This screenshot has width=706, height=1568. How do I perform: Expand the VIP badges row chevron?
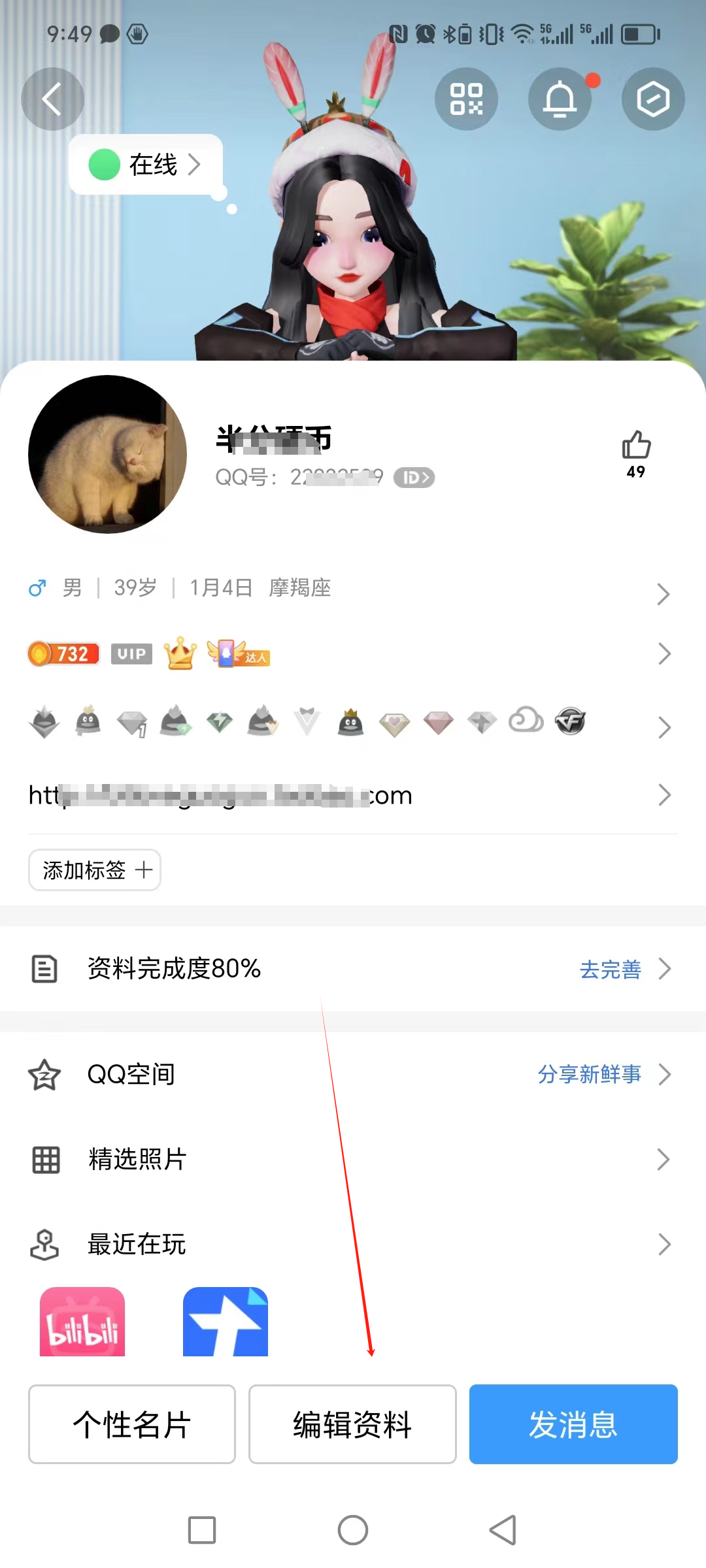(x=664, y=653)
